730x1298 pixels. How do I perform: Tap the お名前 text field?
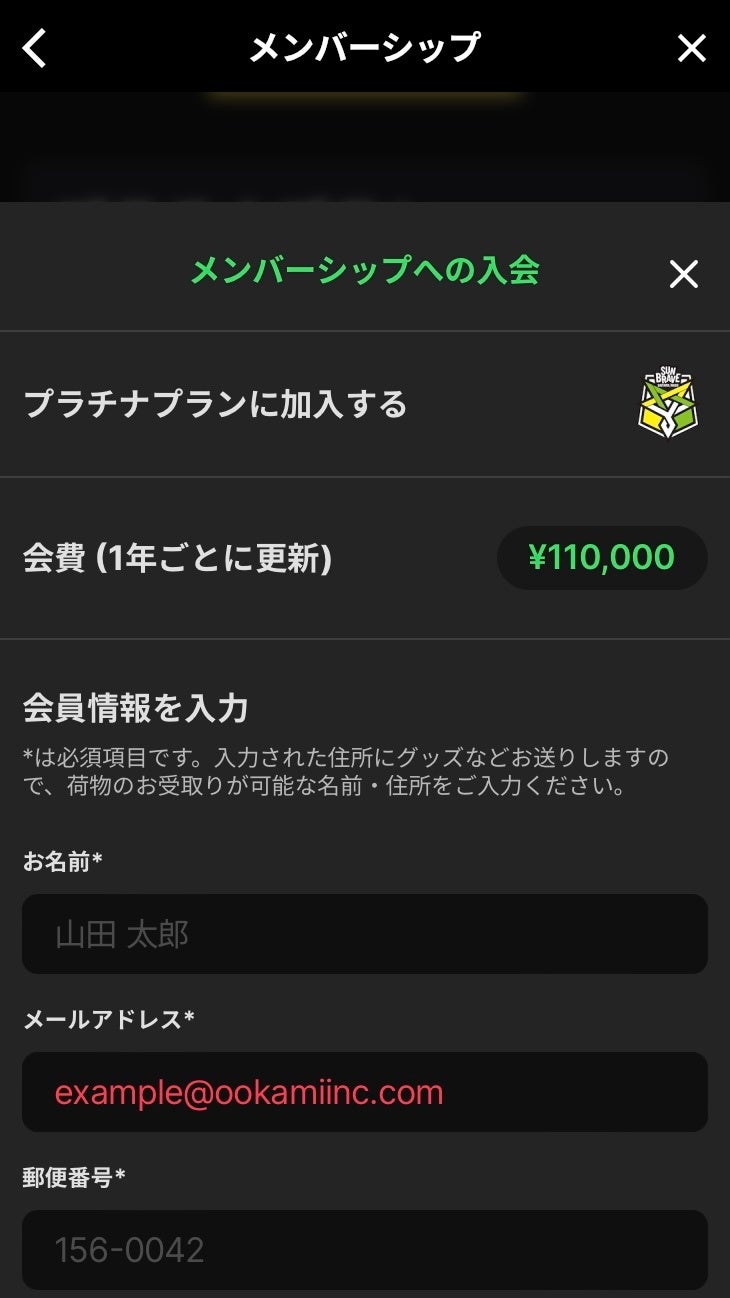(x=364, y=934)
